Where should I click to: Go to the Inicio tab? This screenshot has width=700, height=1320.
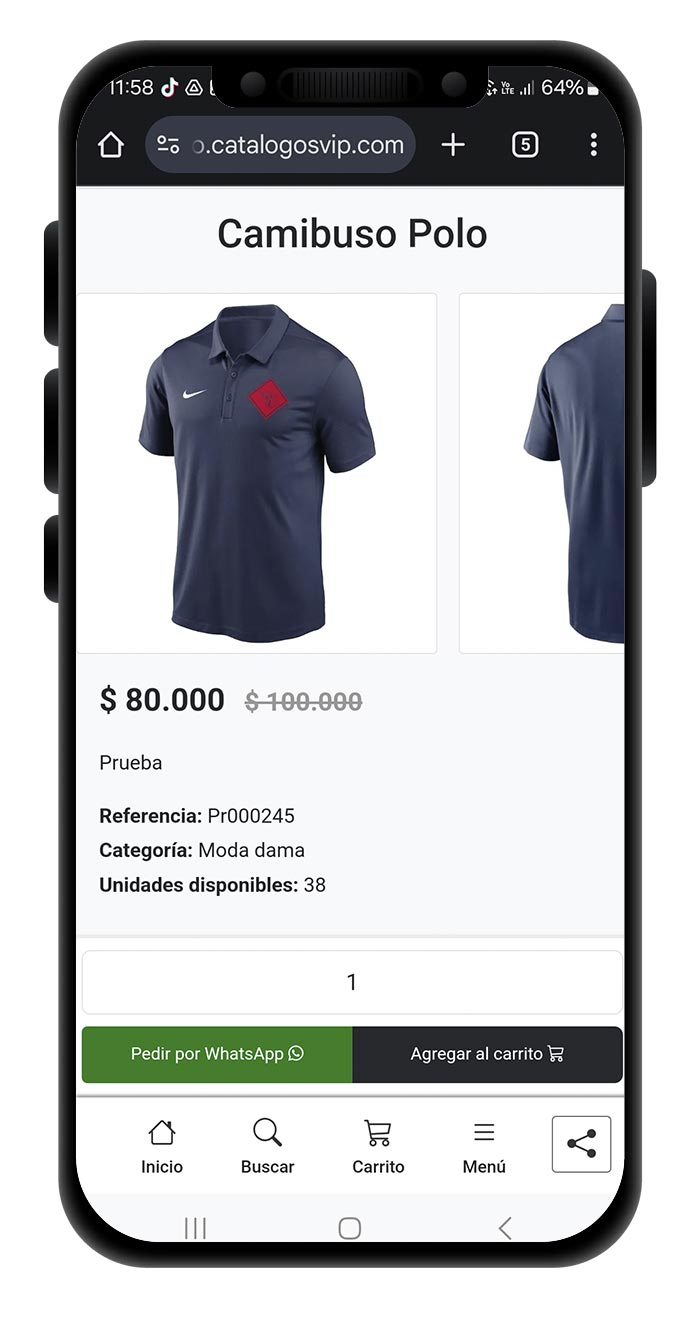click(x=162, y=1146)
